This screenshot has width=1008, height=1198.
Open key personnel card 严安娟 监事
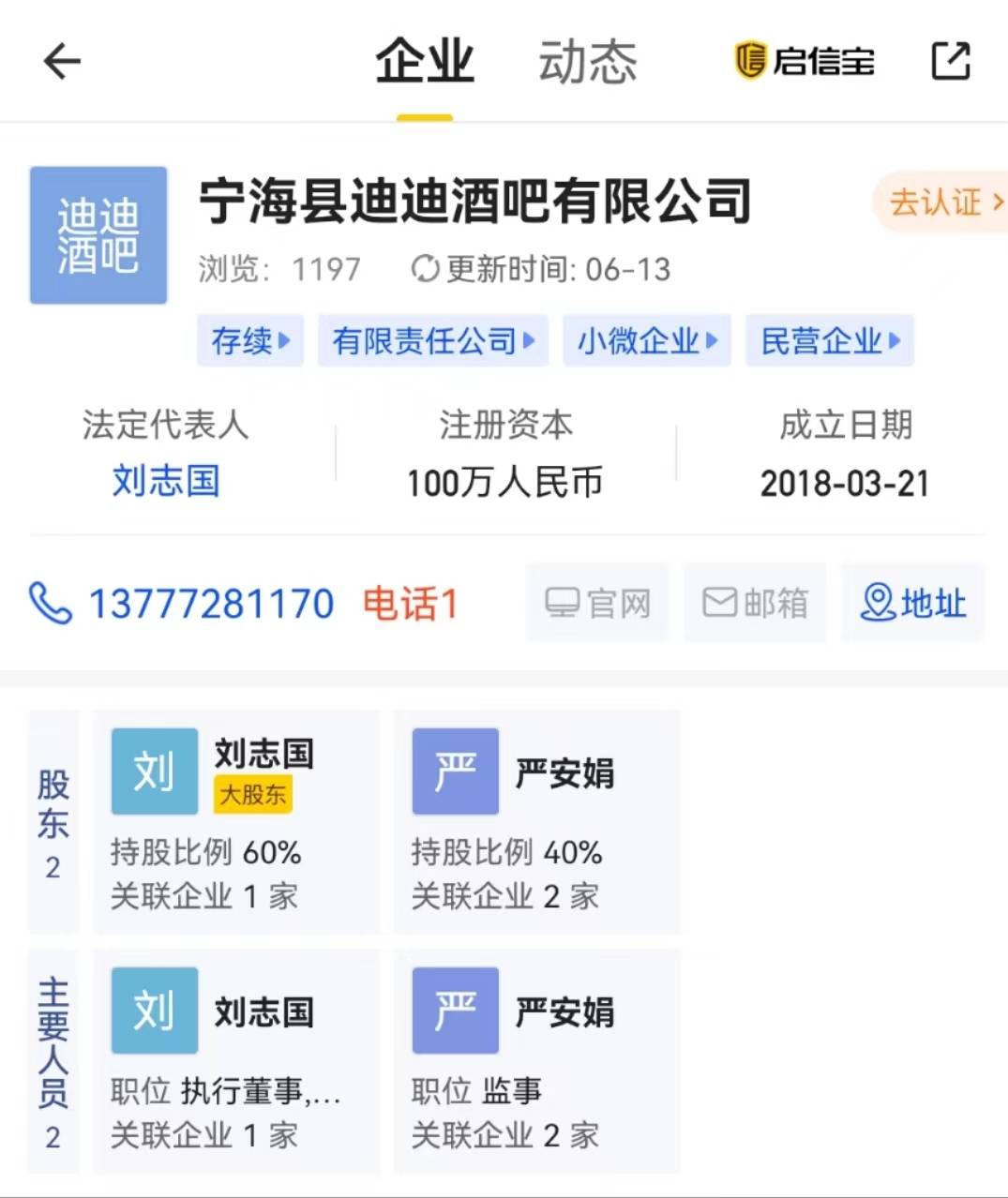[536, 1061]
